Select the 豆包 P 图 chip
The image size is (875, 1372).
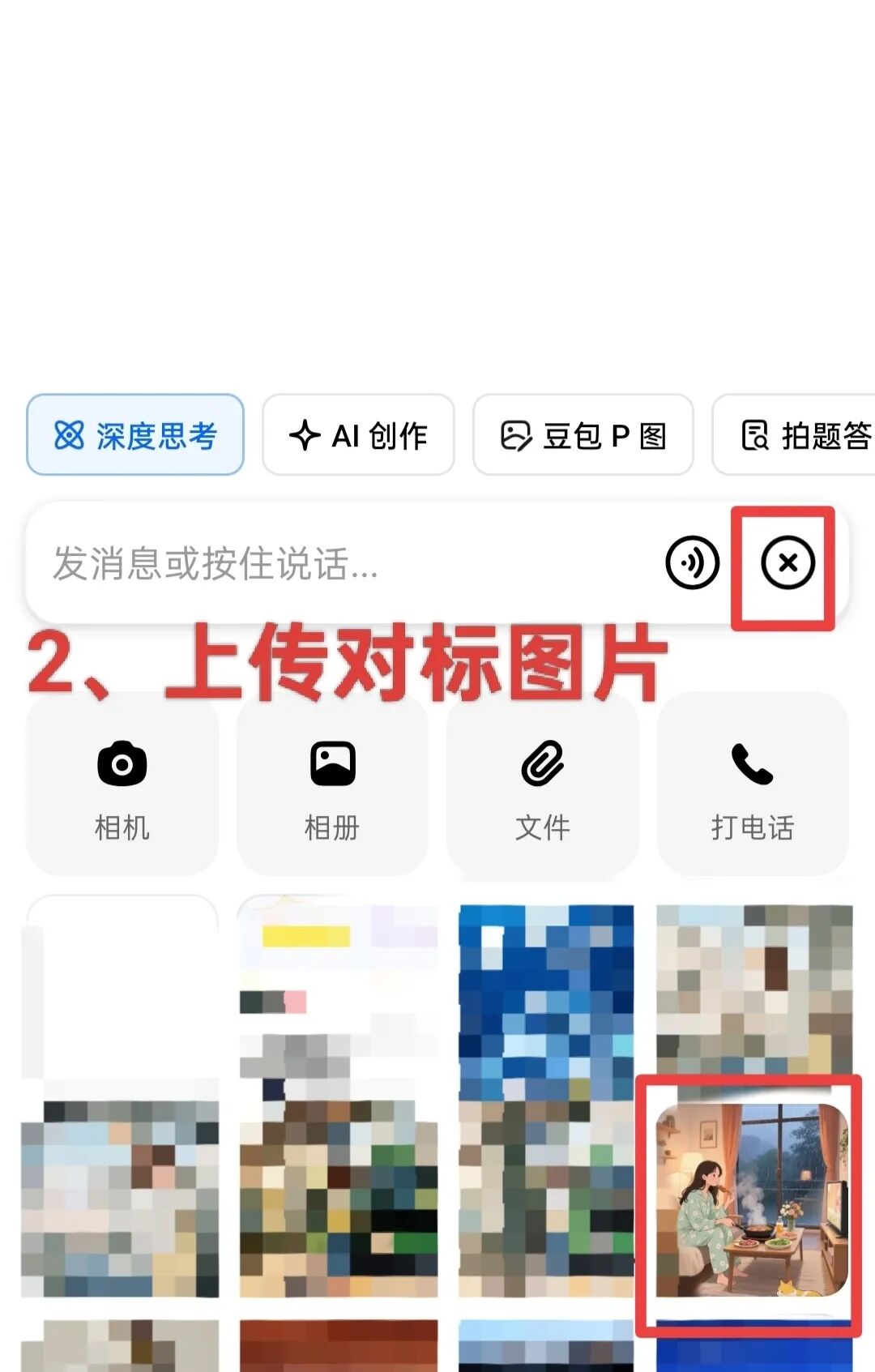pyautogui.click(x=583, y=435)
